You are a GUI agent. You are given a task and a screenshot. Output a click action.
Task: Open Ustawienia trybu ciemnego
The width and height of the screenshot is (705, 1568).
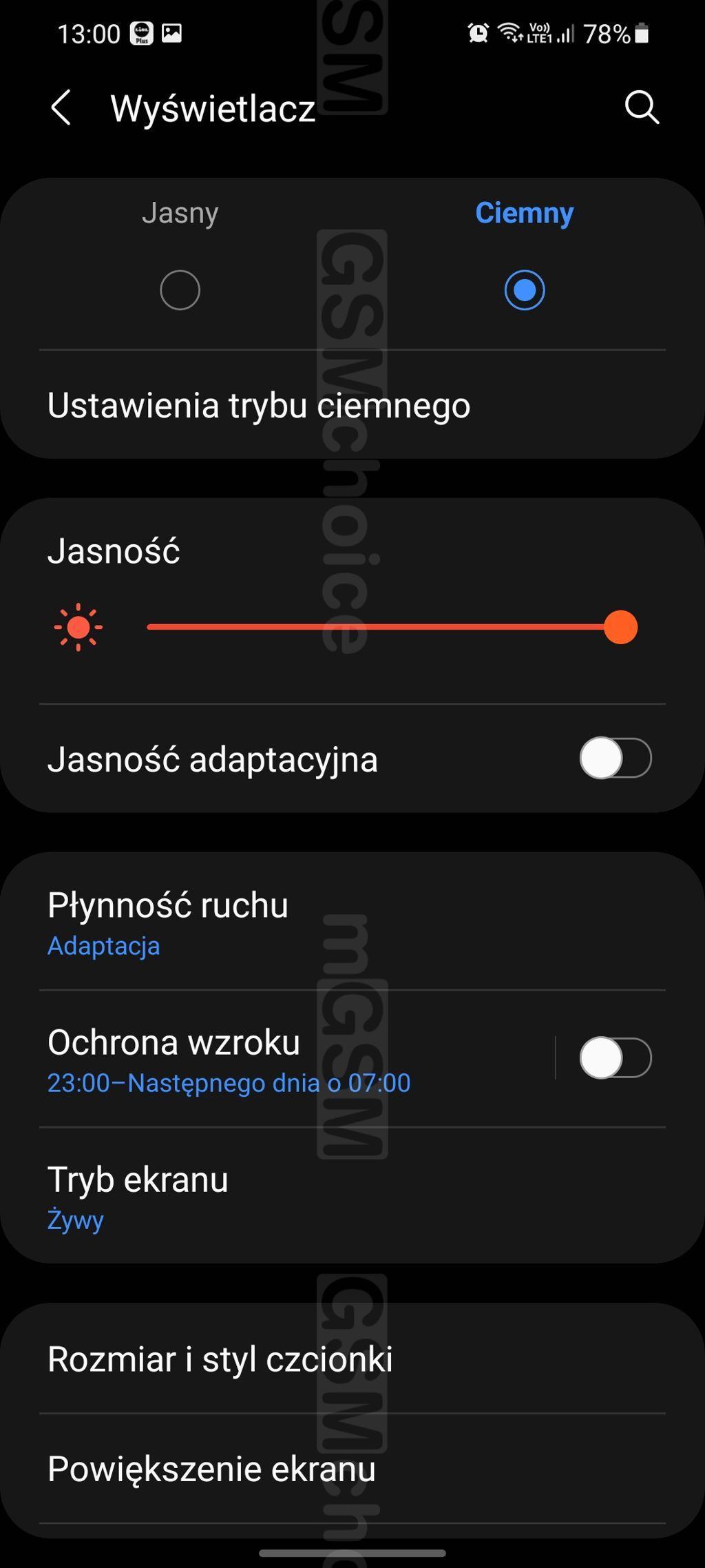tap(352, 405)
